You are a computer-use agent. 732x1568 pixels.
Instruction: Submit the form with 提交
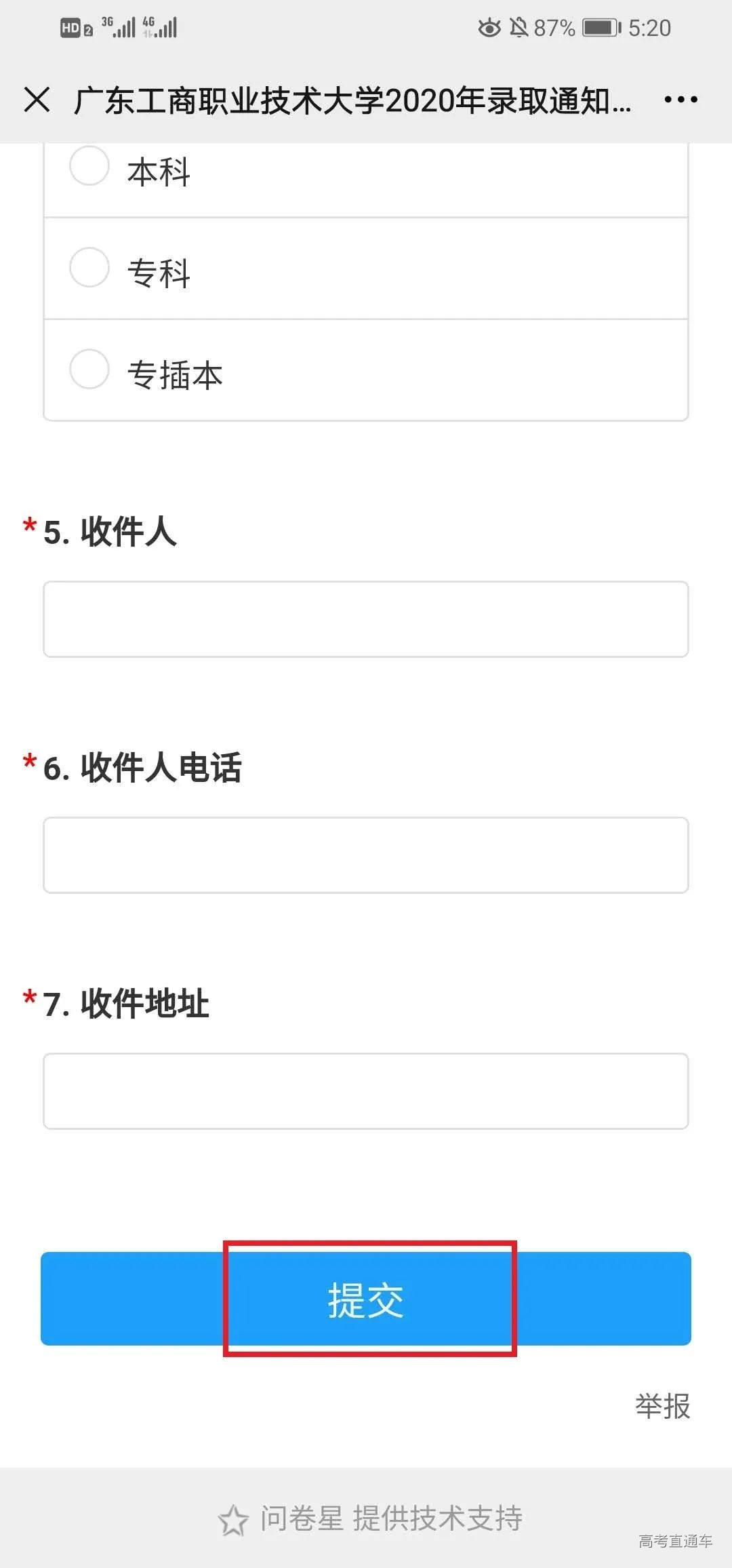tap(366, 1299)
